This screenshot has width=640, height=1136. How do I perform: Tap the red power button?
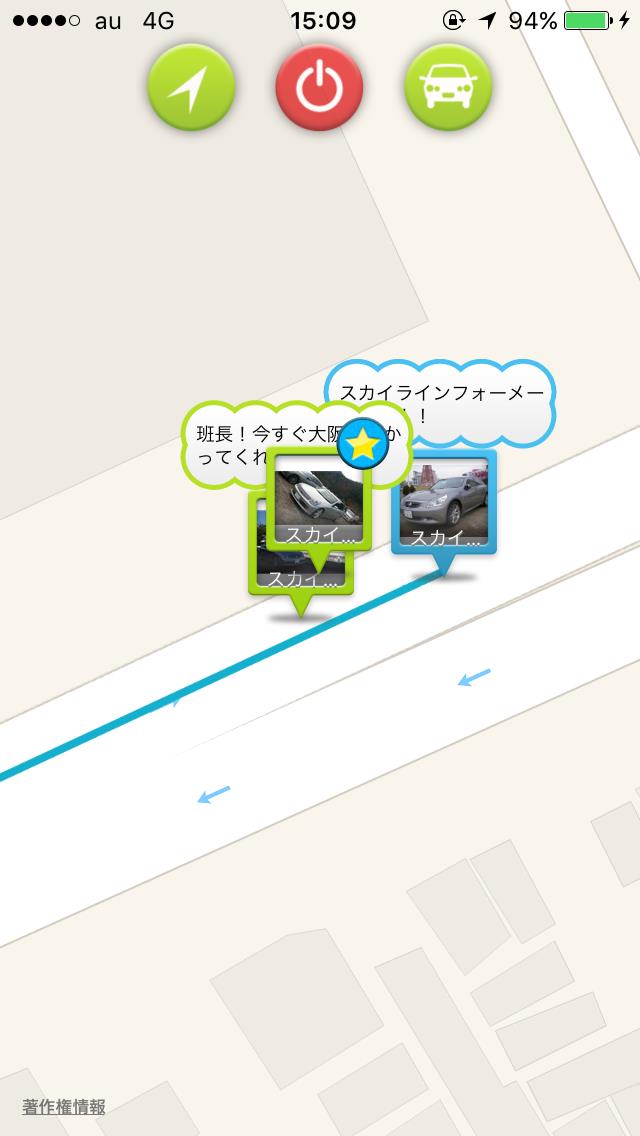coord(319,87)
